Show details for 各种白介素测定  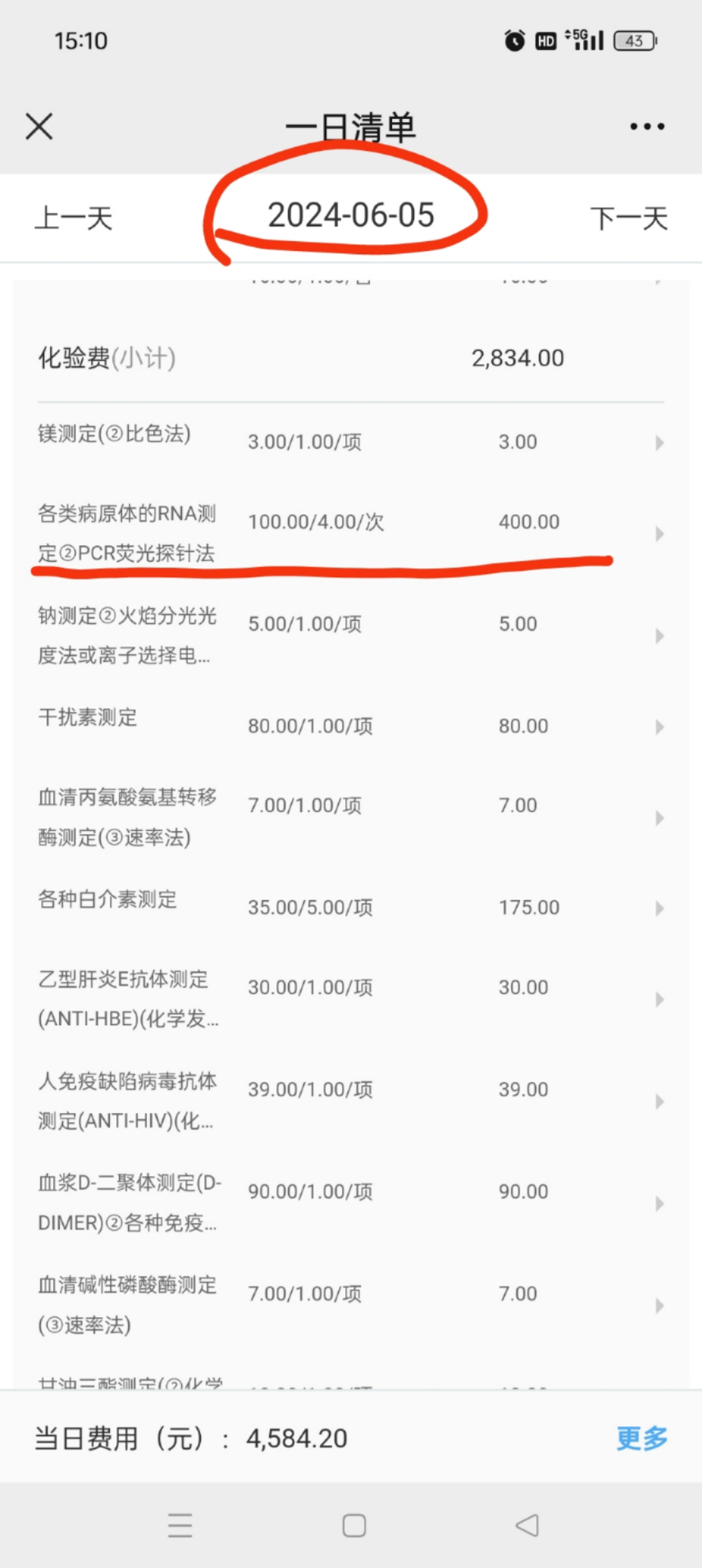pyautogui.click(x=351, y=907)
